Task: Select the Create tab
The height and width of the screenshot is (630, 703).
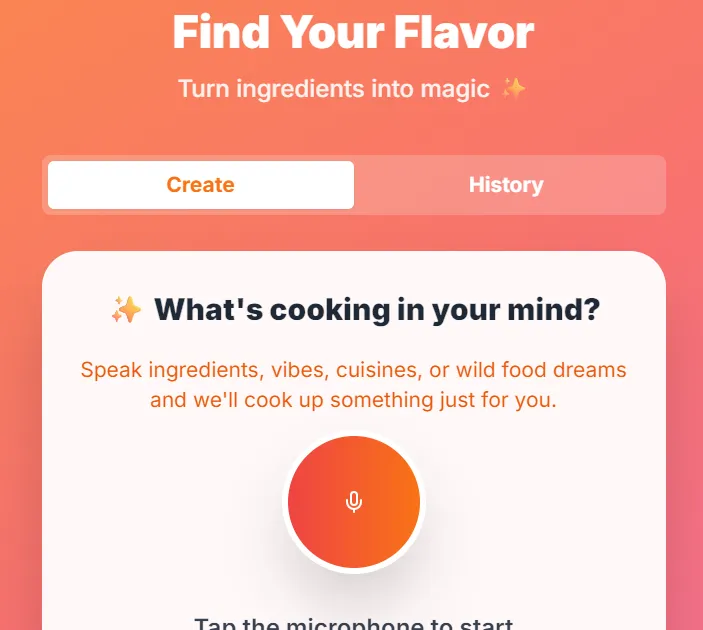Action: click(x=201, y=185)
